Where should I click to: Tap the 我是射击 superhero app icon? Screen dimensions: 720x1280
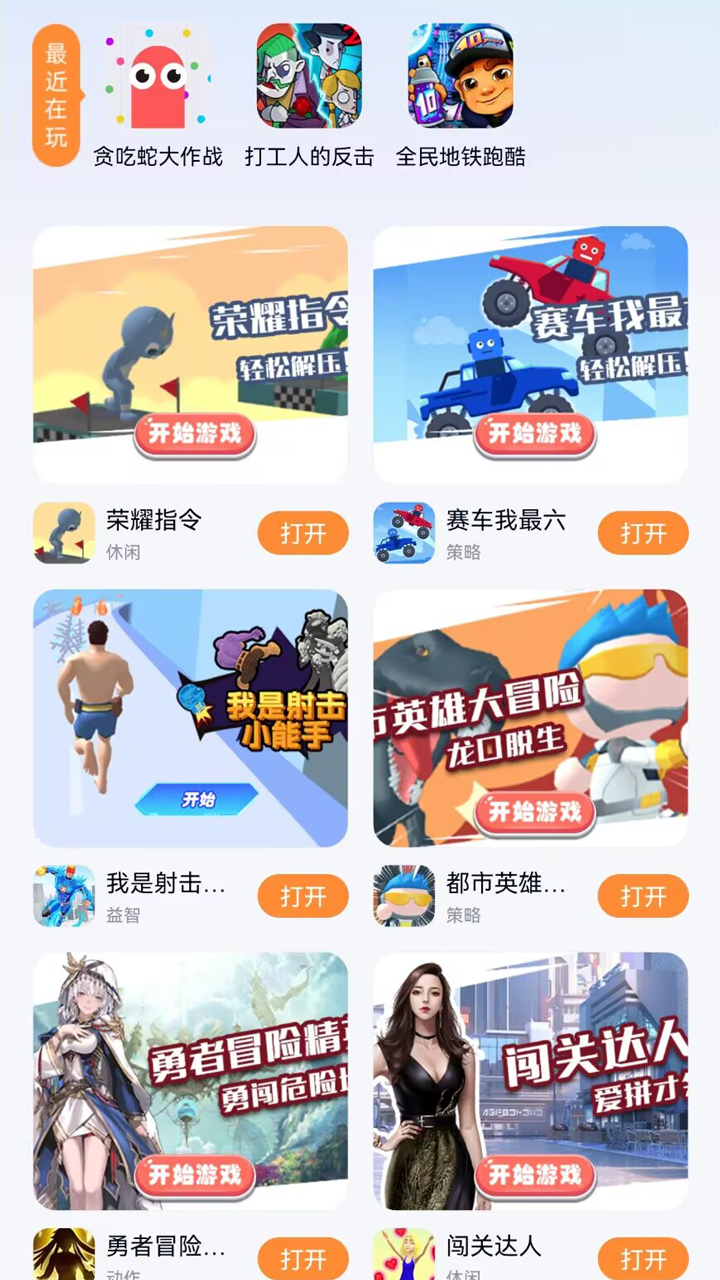(64, 896)
